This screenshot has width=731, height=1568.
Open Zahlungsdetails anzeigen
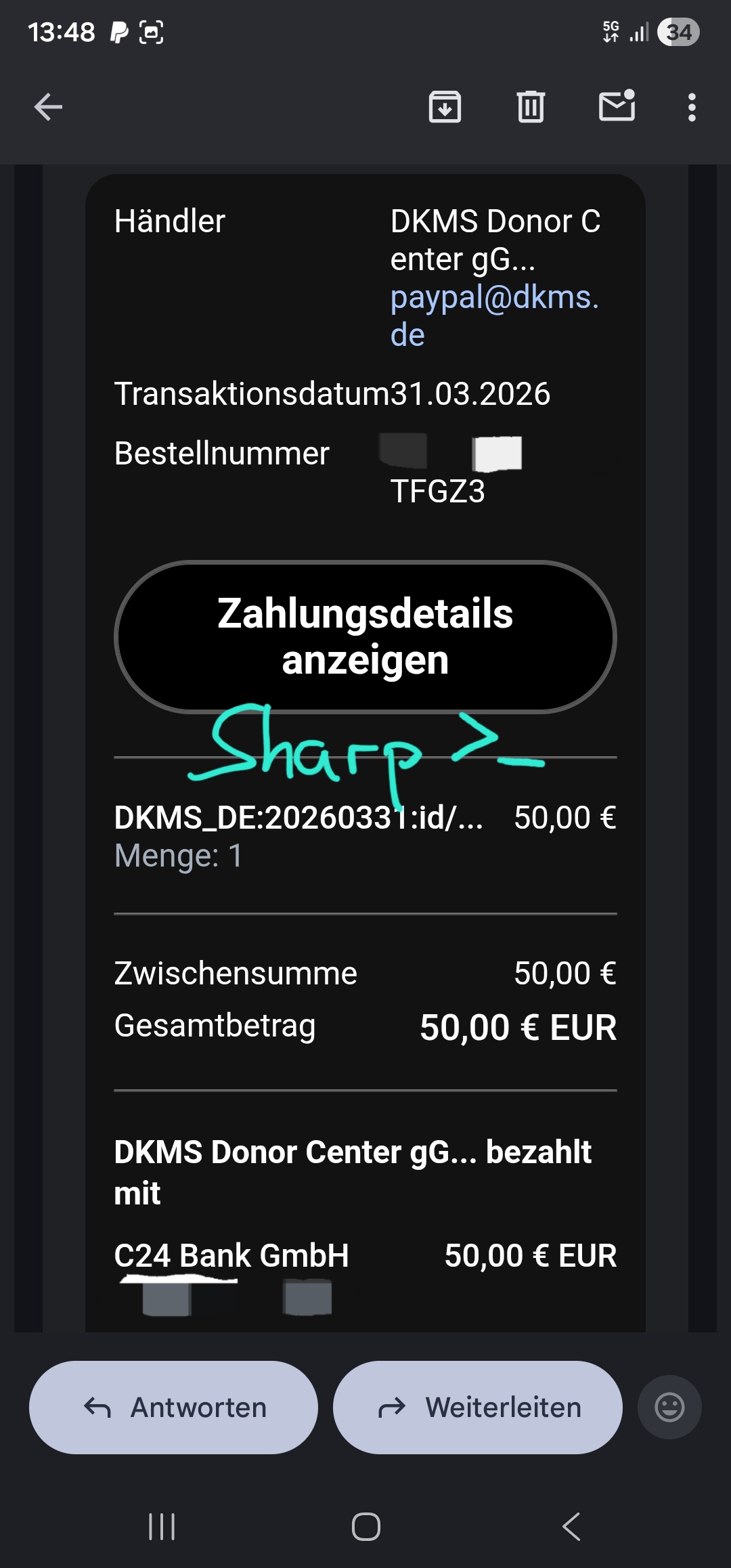(x=365, y=636)
